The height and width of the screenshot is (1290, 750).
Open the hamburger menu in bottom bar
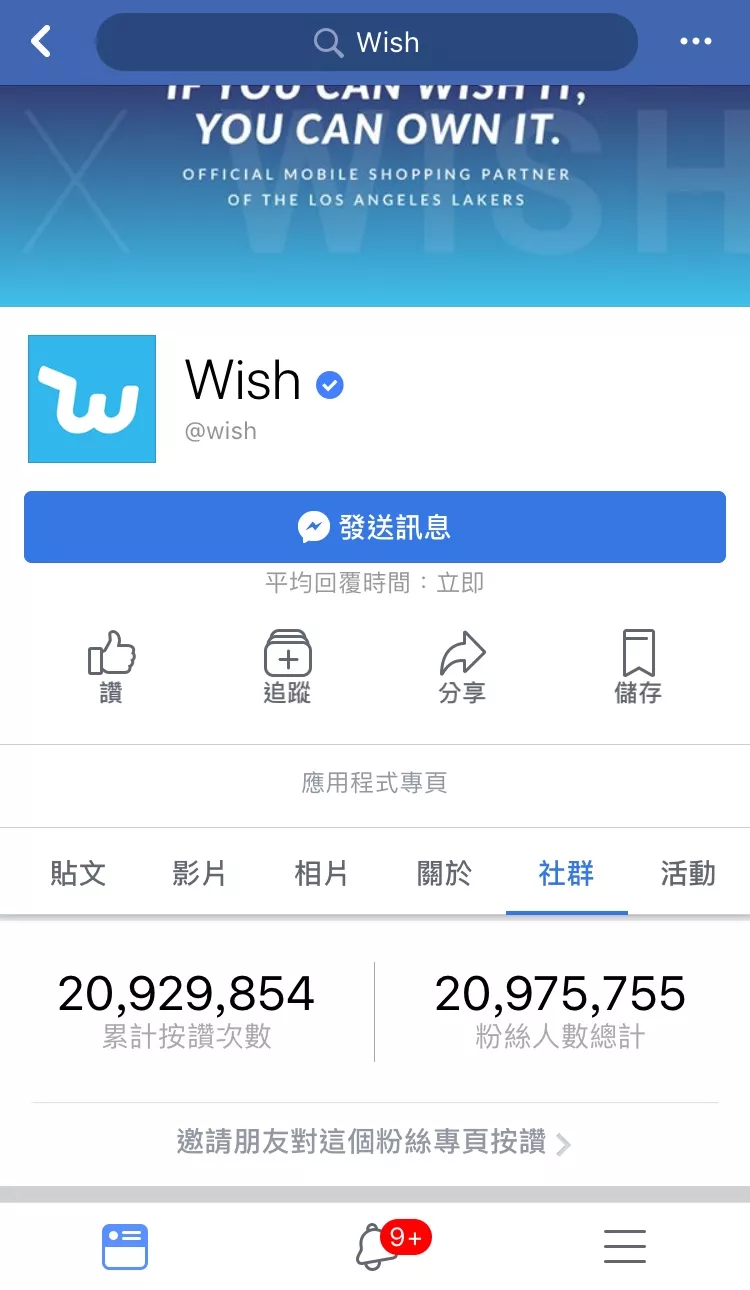click(625, 1245)
